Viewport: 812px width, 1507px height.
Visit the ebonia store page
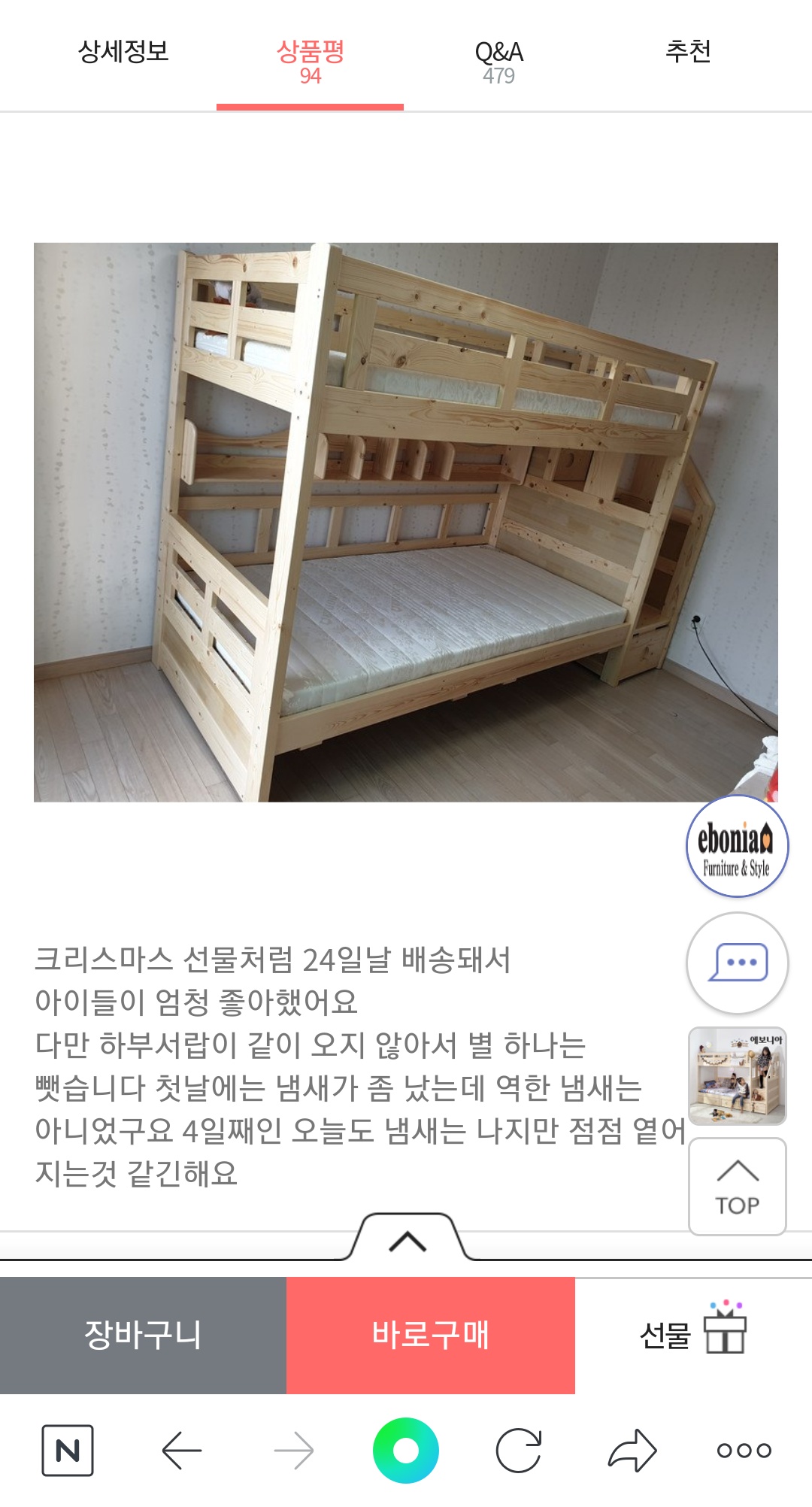click(x=737, y=847)
